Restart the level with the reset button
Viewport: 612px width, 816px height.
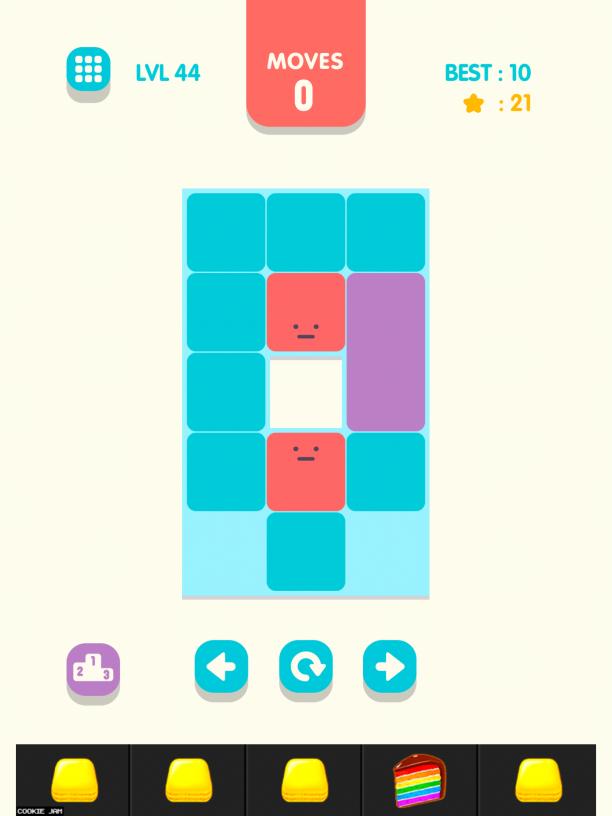coord(305,666)
